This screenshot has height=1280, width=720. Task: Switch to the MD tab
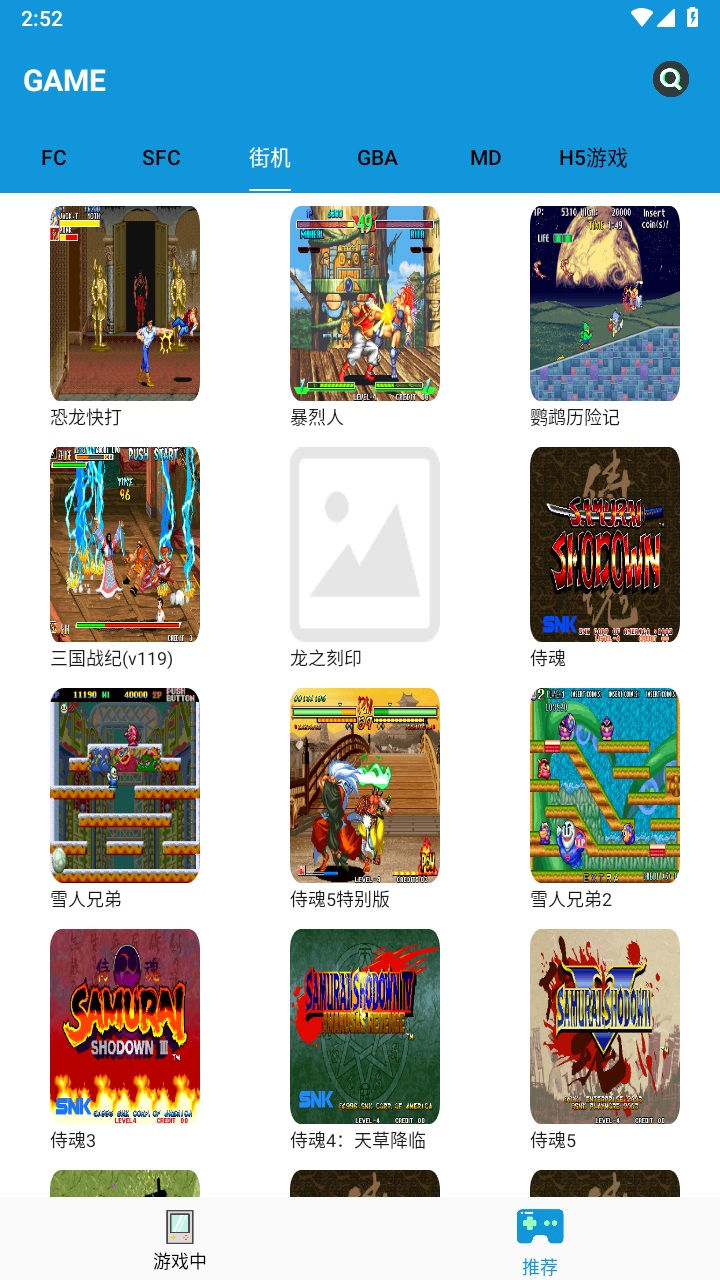(485, 158)
